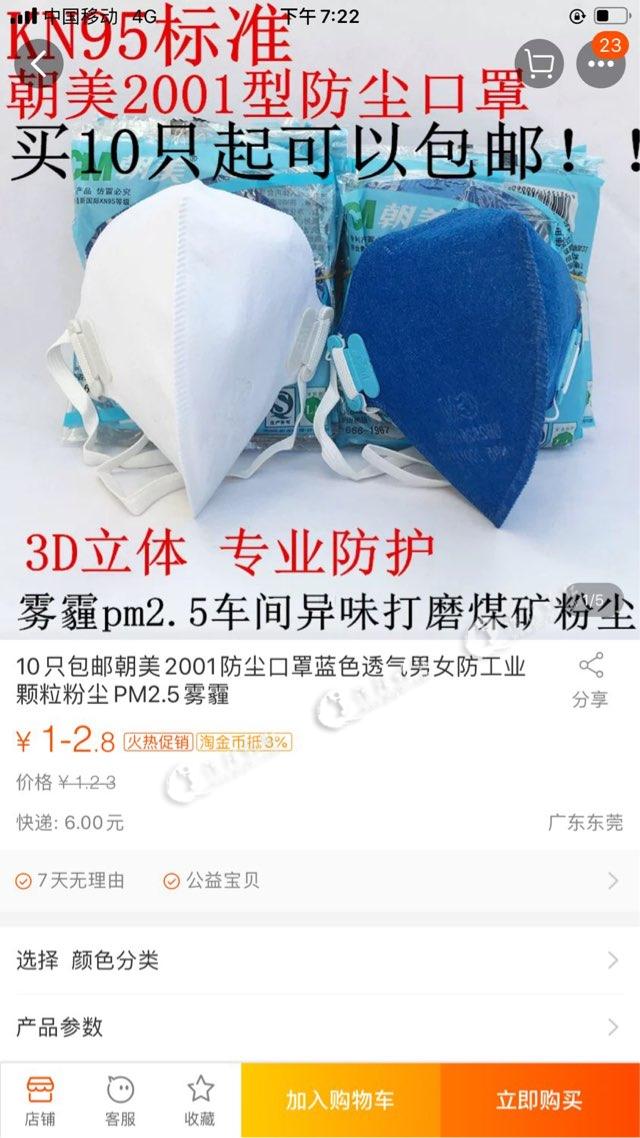Add item to 收藏 favorites

[200, 1100]
